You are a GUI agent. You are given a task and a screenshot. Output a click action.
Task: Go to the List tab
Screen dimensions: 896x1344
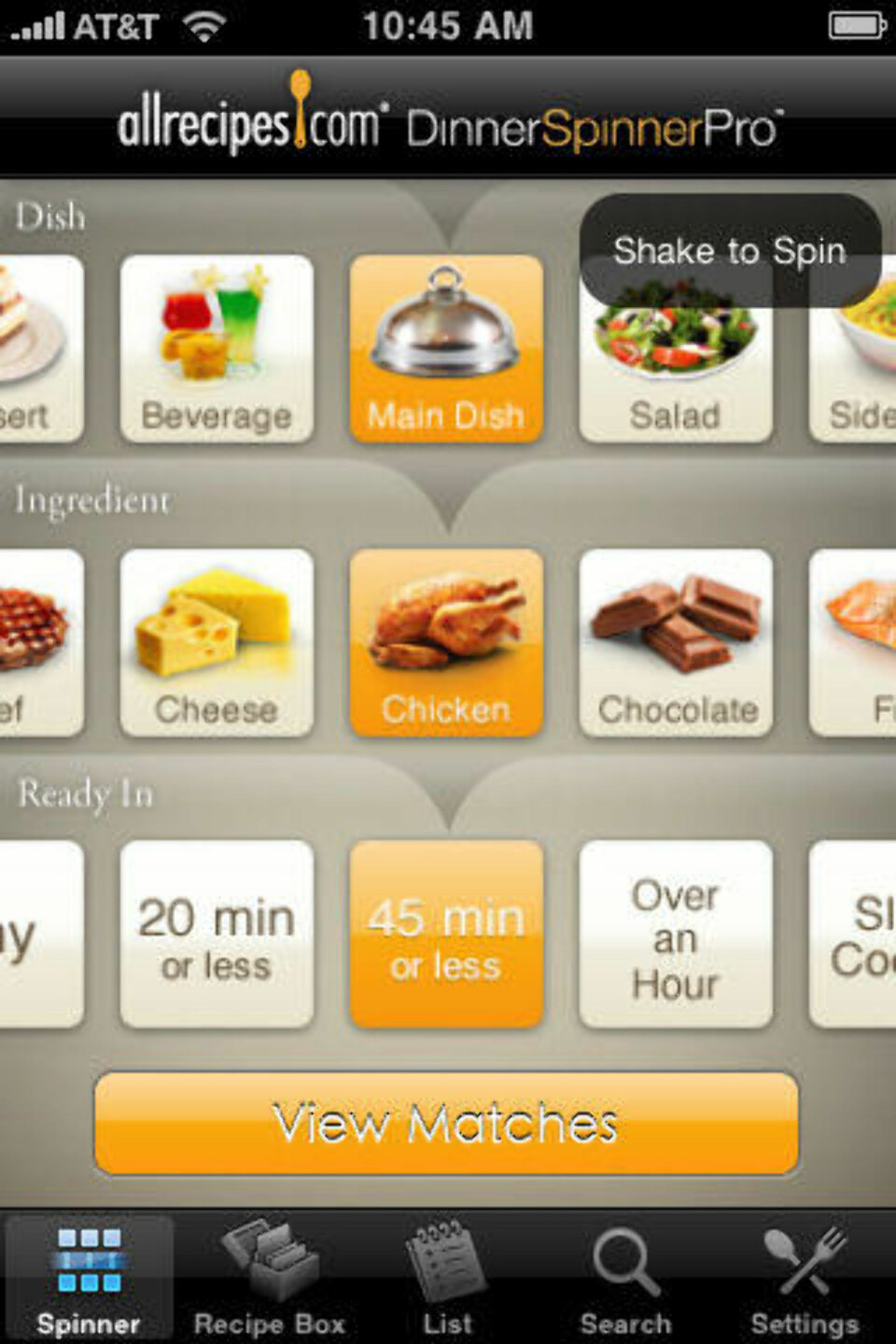point(447,1281)
